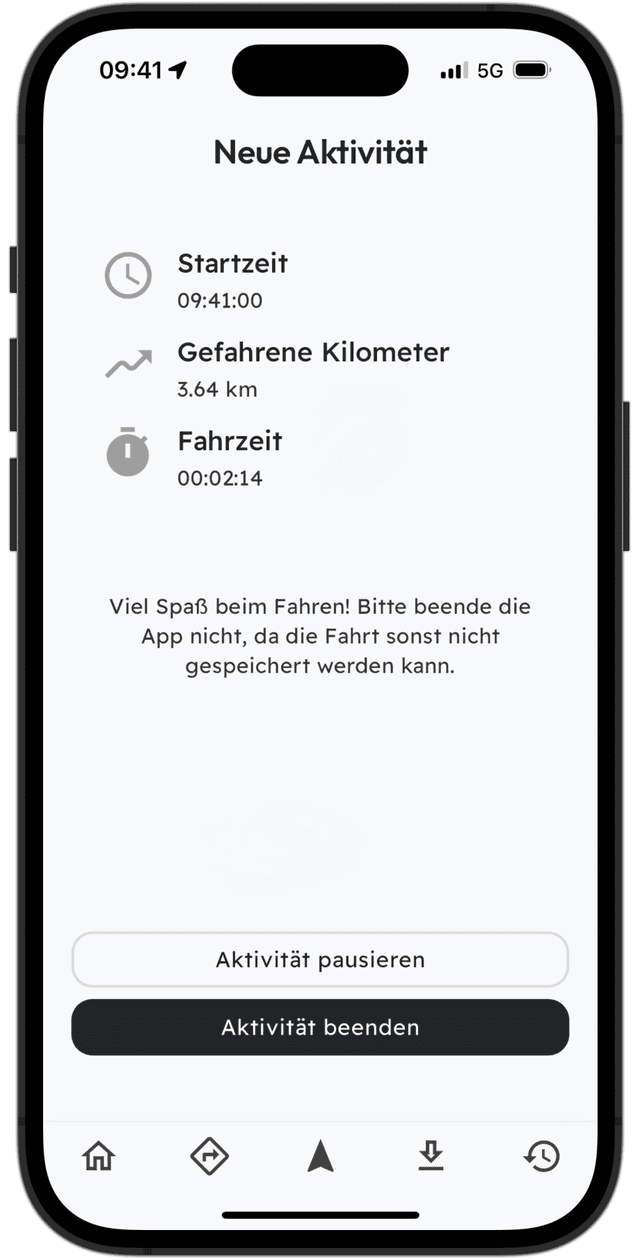Pause the activity with Aktivität pausieren
Viewport: 640px width, 1260px height.
pos(320,960)
